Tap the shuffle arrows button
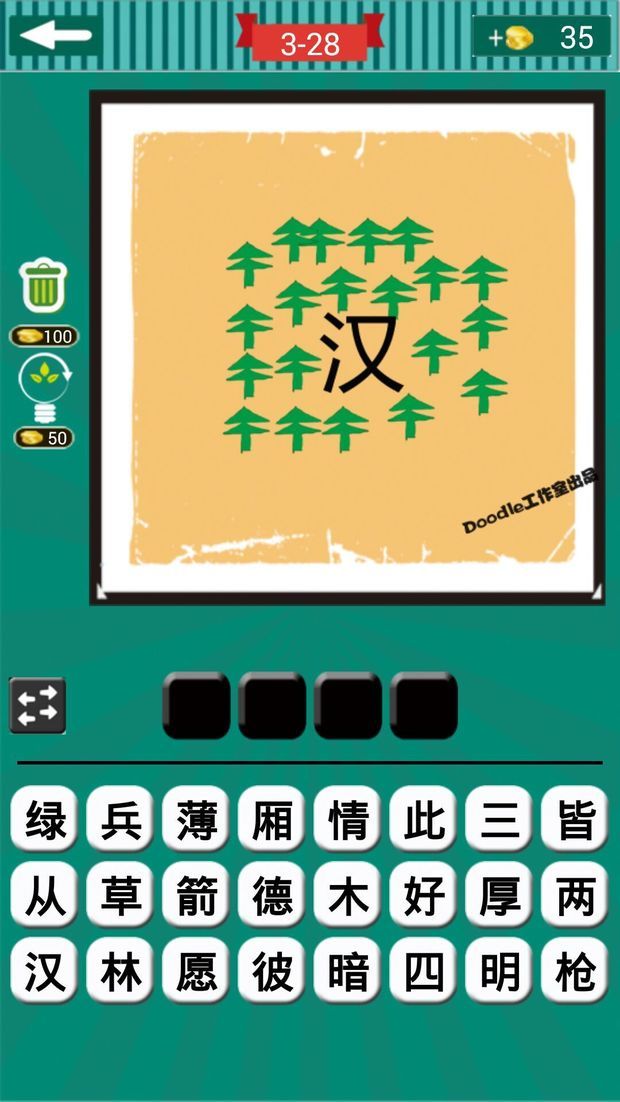 coord(37,706)
